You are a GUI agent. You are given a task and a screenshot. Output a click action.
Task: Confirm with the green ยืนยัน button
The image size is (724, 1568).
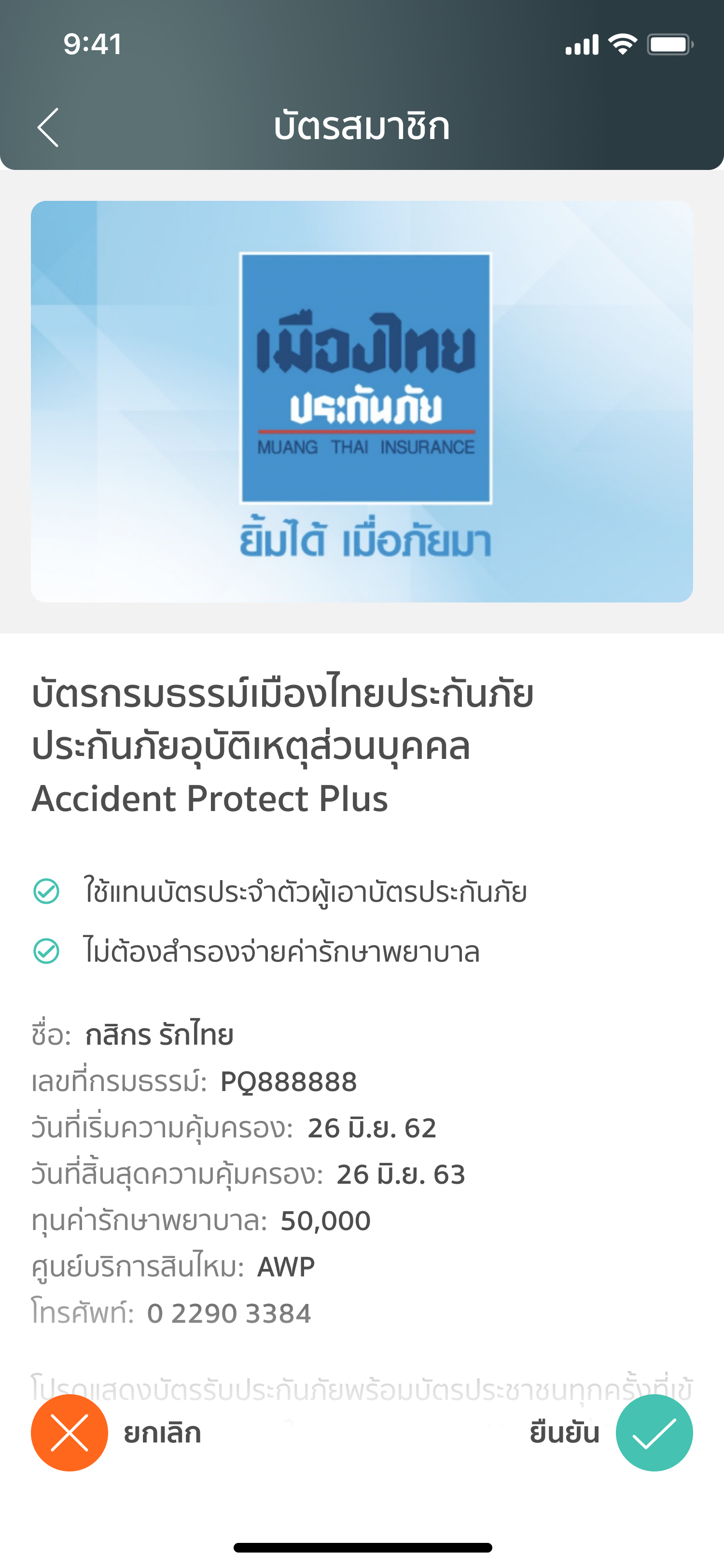(654, 1432)
